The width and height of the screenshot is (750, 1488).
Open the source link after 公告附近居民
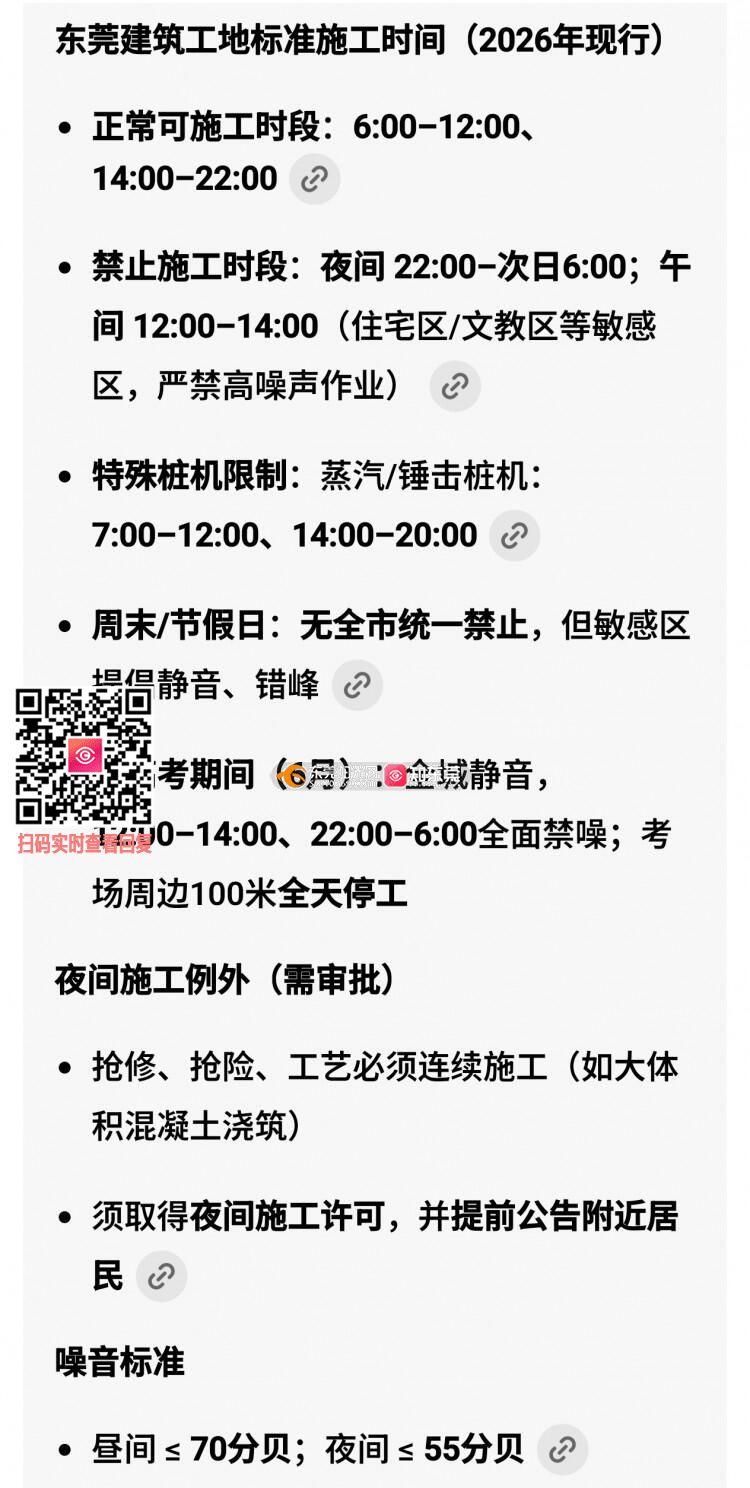tap(161, 1275)
